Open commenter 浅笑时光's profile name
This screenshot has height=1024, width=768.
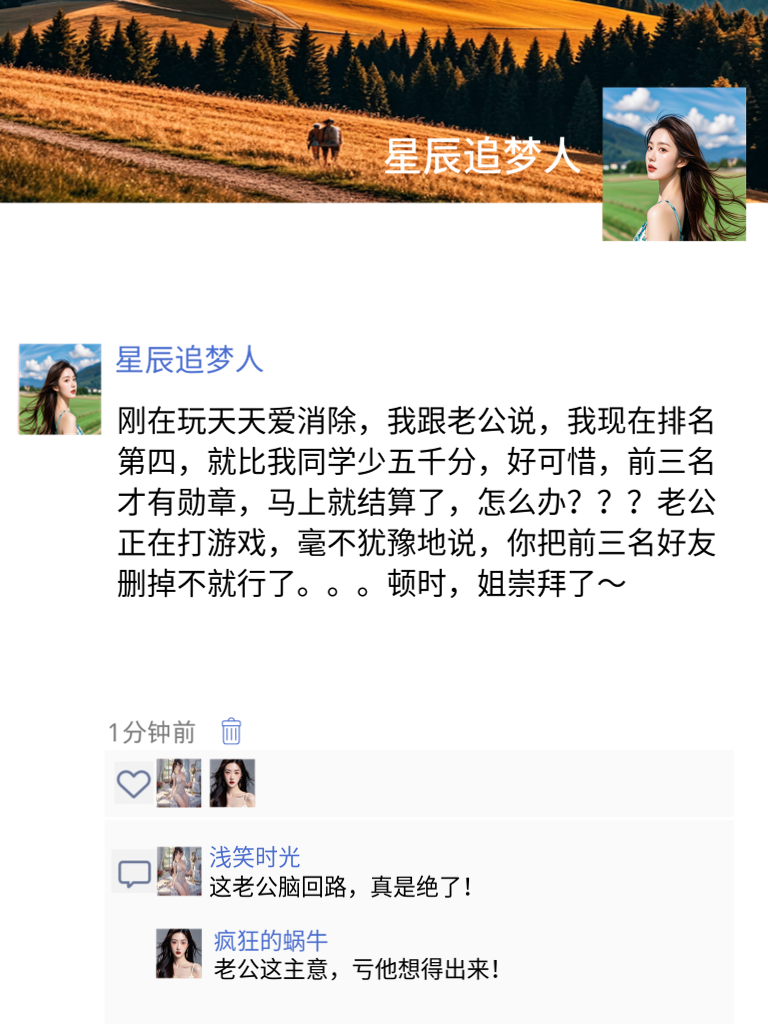tap(254, 857)
